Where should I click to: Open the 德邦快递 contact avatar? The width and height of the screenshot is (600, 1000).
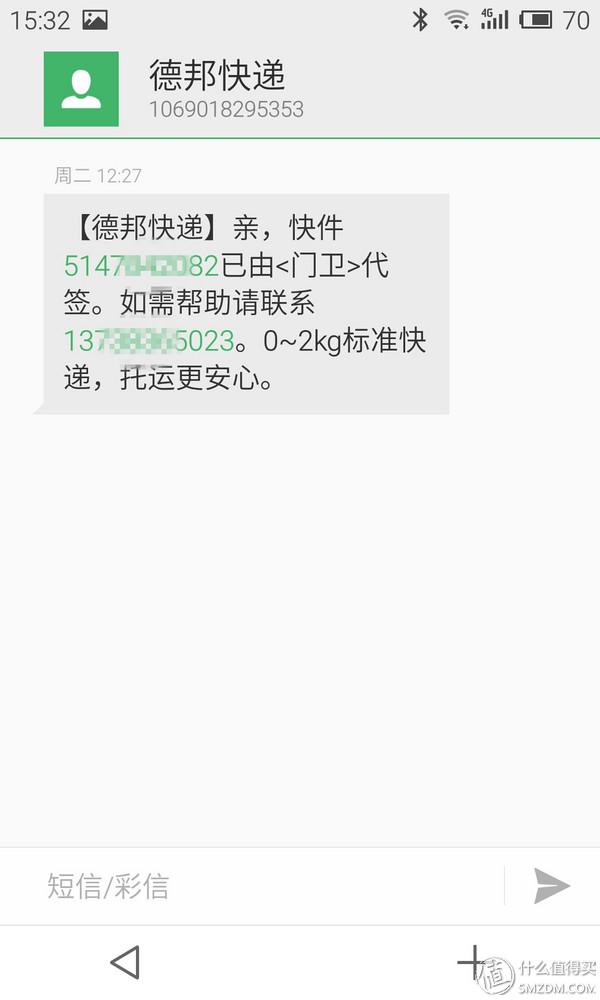[81, 89]
